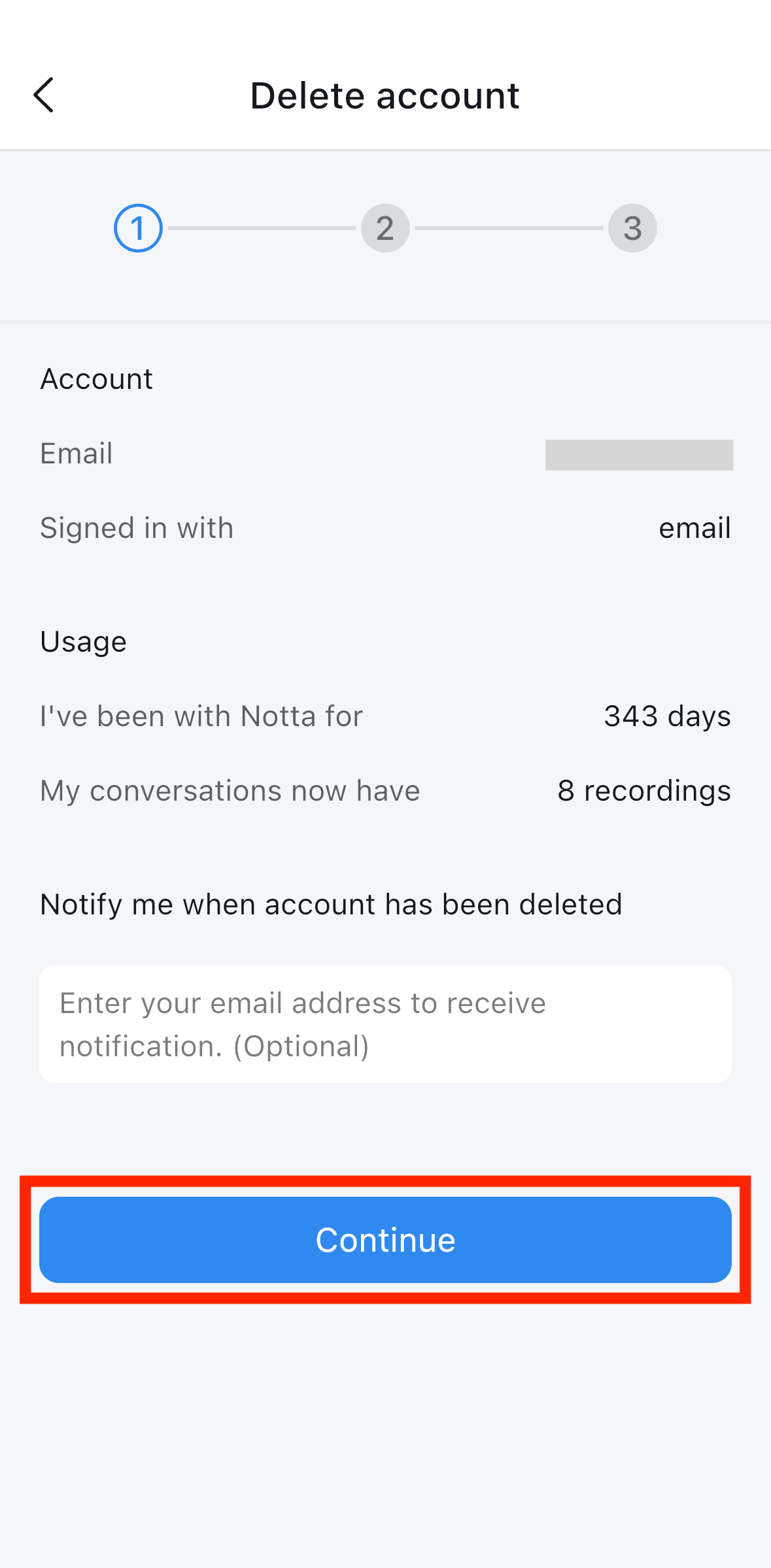Screen dimensions: 771x1568
Task: Tap the 'Signed in with' email value
Action: [x=694, y=528]
